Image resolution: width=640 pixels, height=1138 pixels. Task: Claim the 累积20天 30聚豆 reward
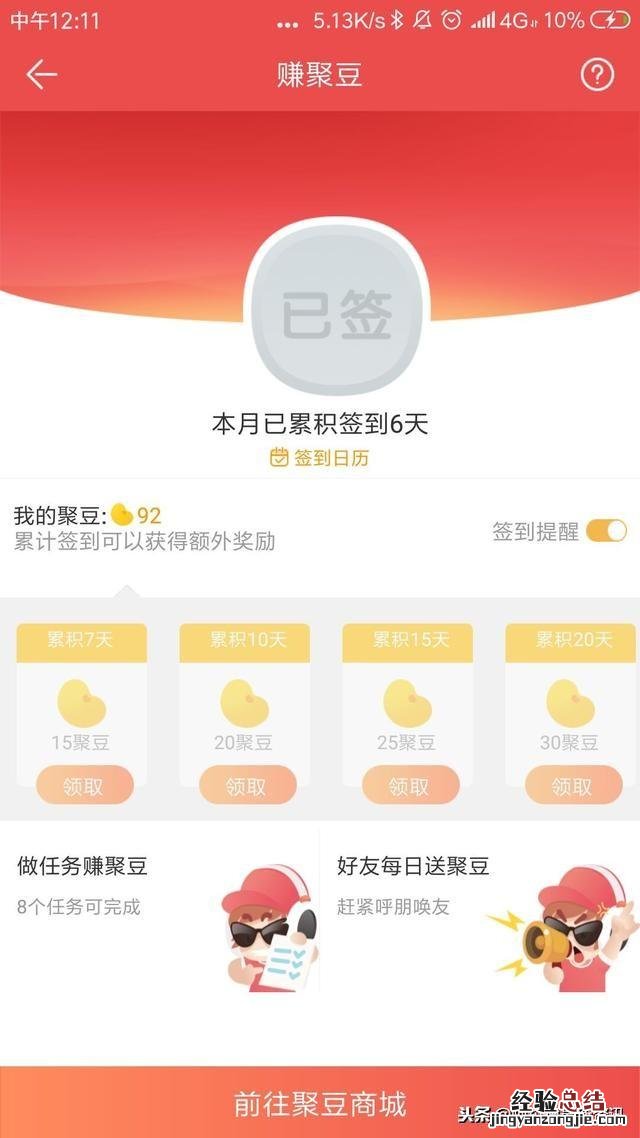(x=573, y=786)
